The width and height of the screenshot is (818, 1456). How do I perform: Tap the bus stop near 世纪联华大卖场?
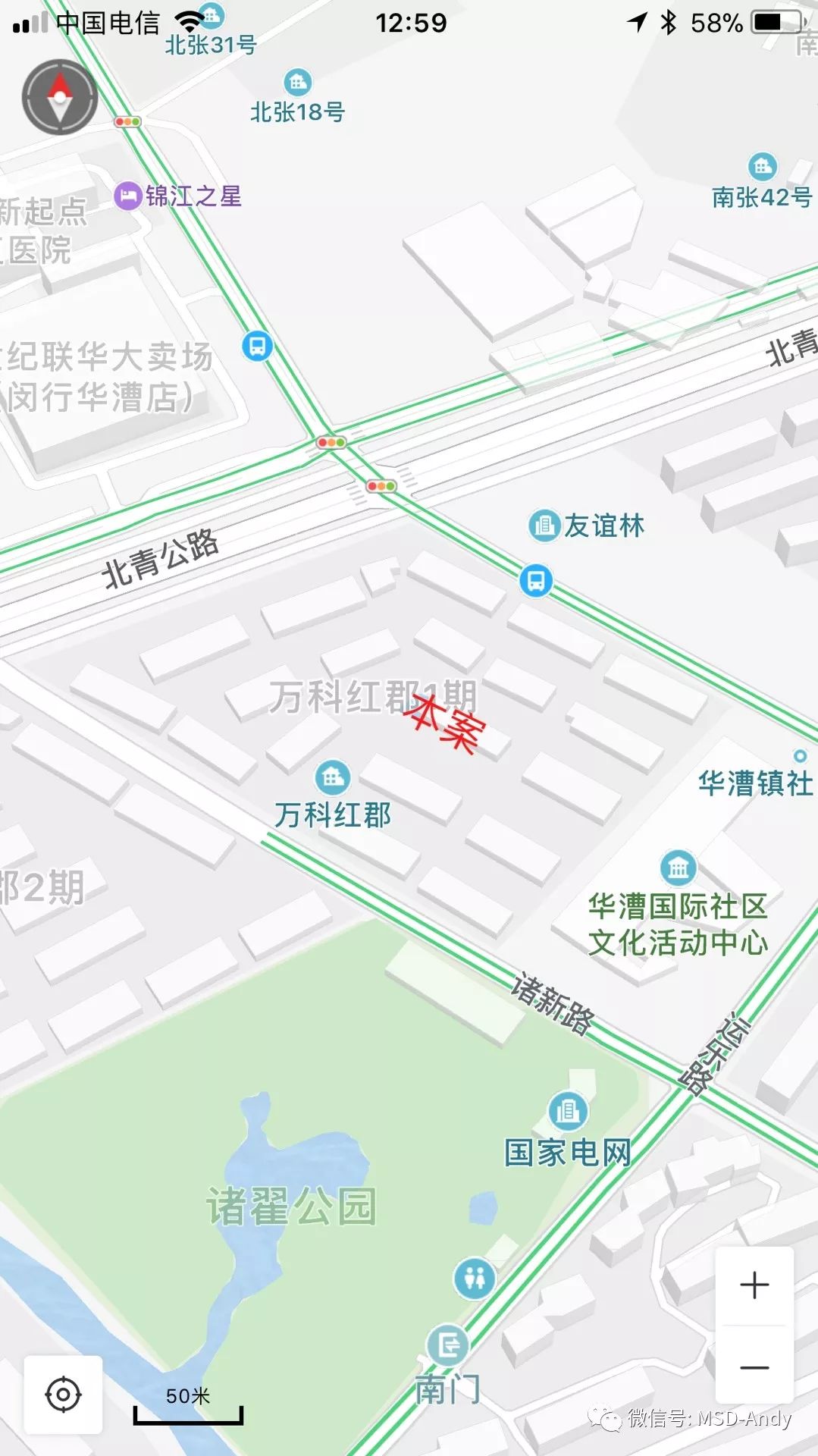[257, 347]
